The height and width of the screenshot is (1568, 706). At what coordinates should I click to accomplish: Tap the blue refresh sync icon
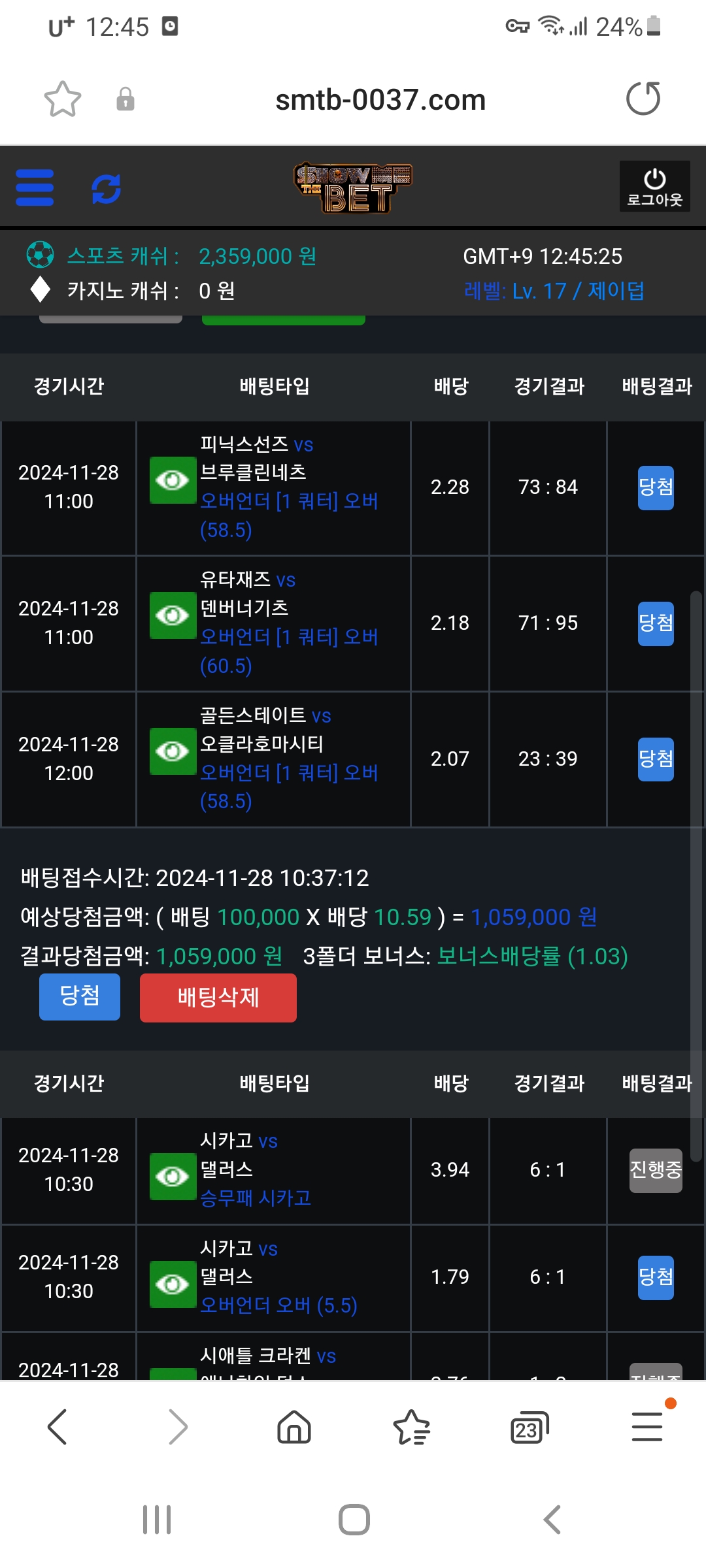(x=106, y=189)
